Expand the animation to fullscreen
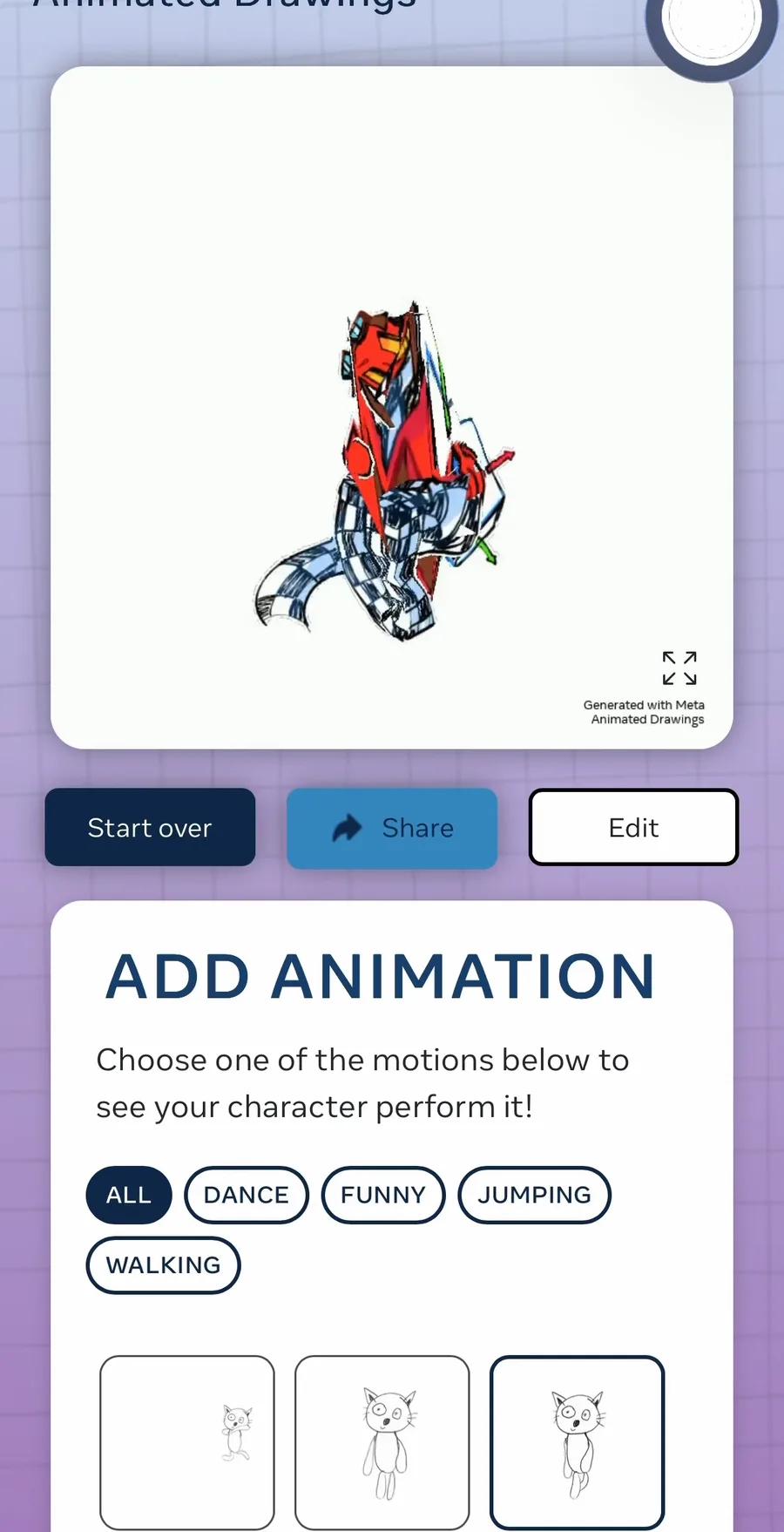Screen dimensions: 784x1532 click(679, 668)
